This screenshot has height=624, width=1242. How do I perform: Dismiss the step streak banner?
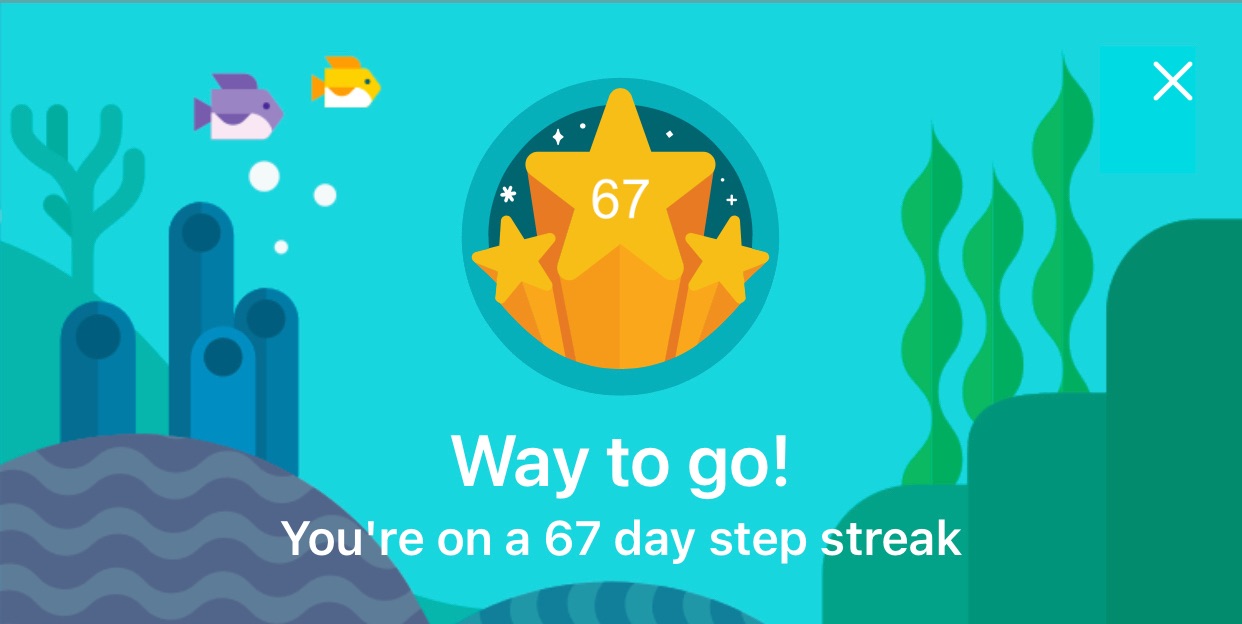coord(1172,82)
